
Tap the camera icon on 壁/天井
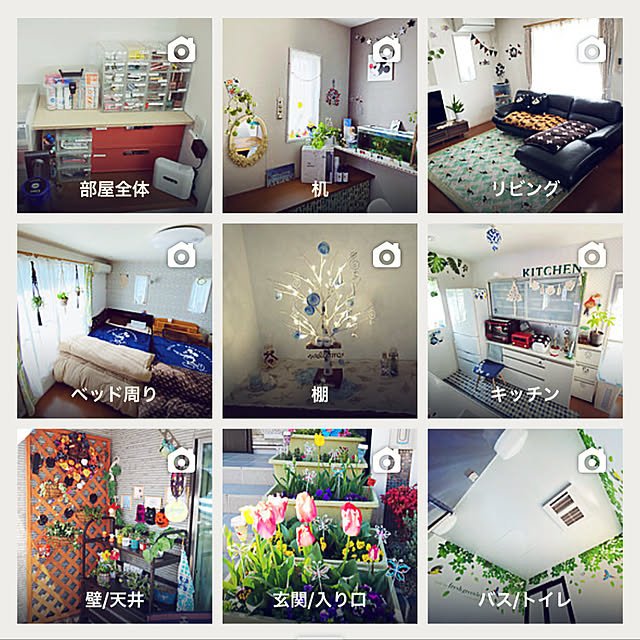coord(182,460)
